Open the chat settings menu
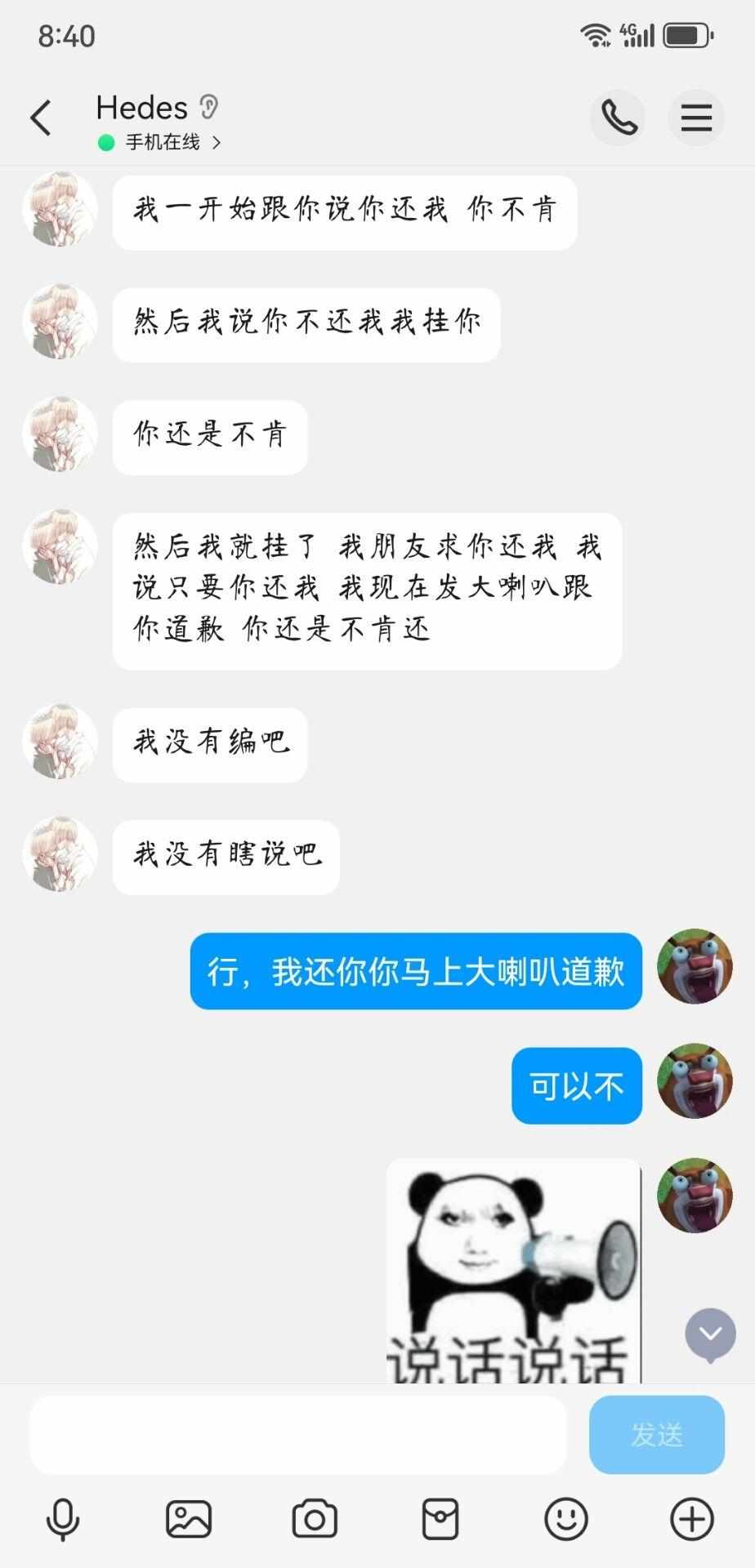 (x=696, y=118)
